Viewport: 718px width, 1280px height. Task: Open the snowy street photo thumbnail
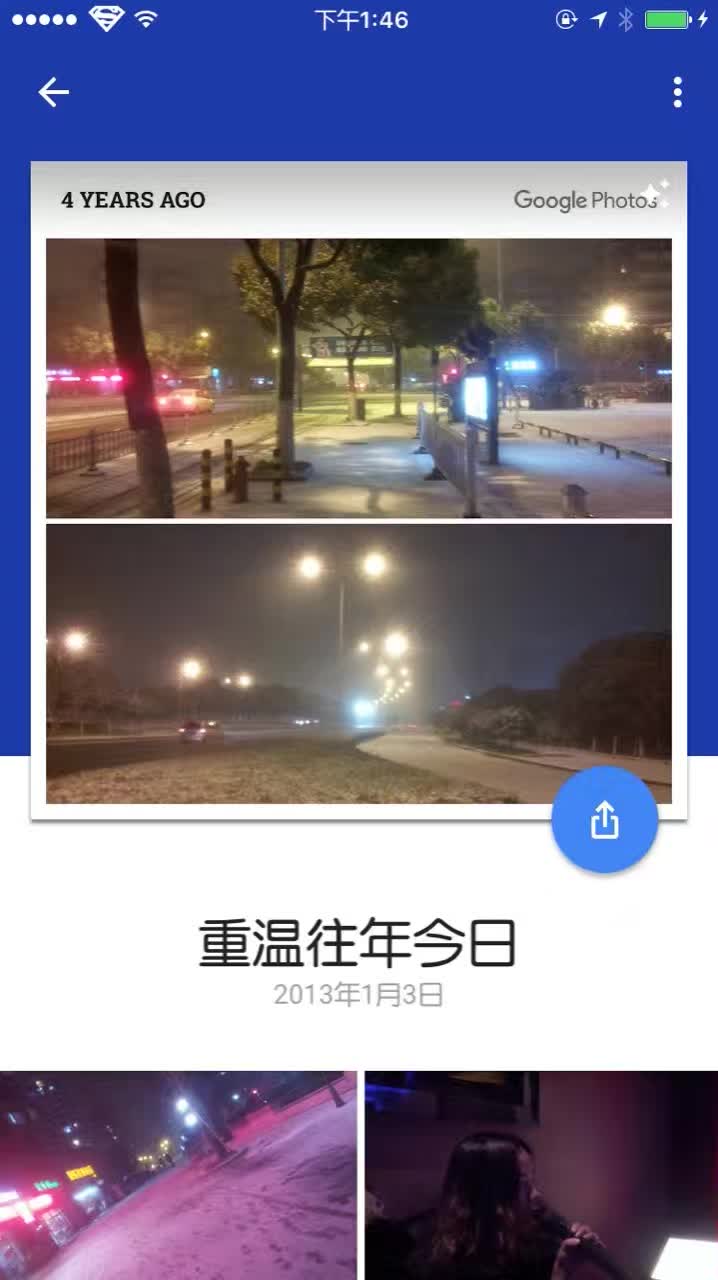pos(178,1176)
